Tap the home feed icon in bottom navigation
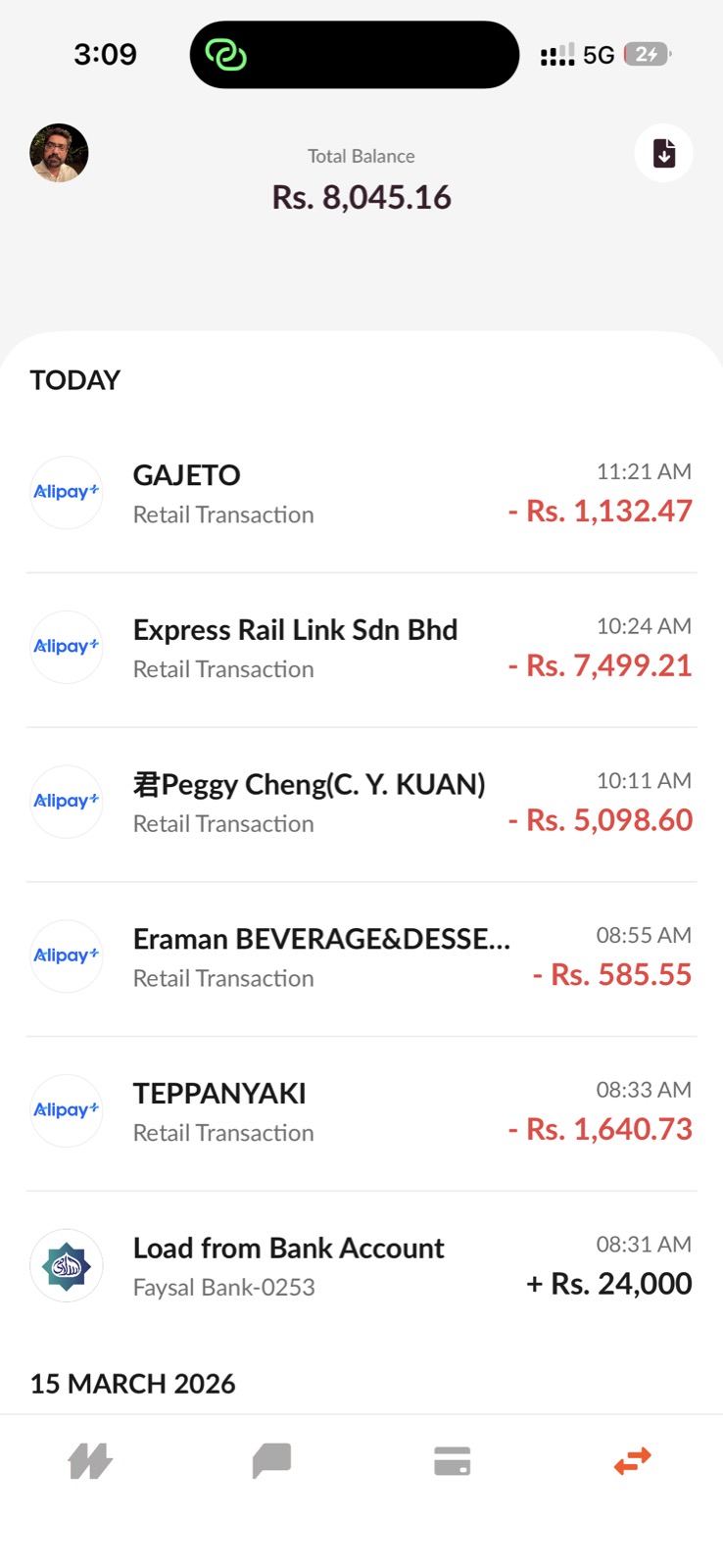Image resolution: width=723 pixels, height=1568 pixels. tap(90, 1460)
